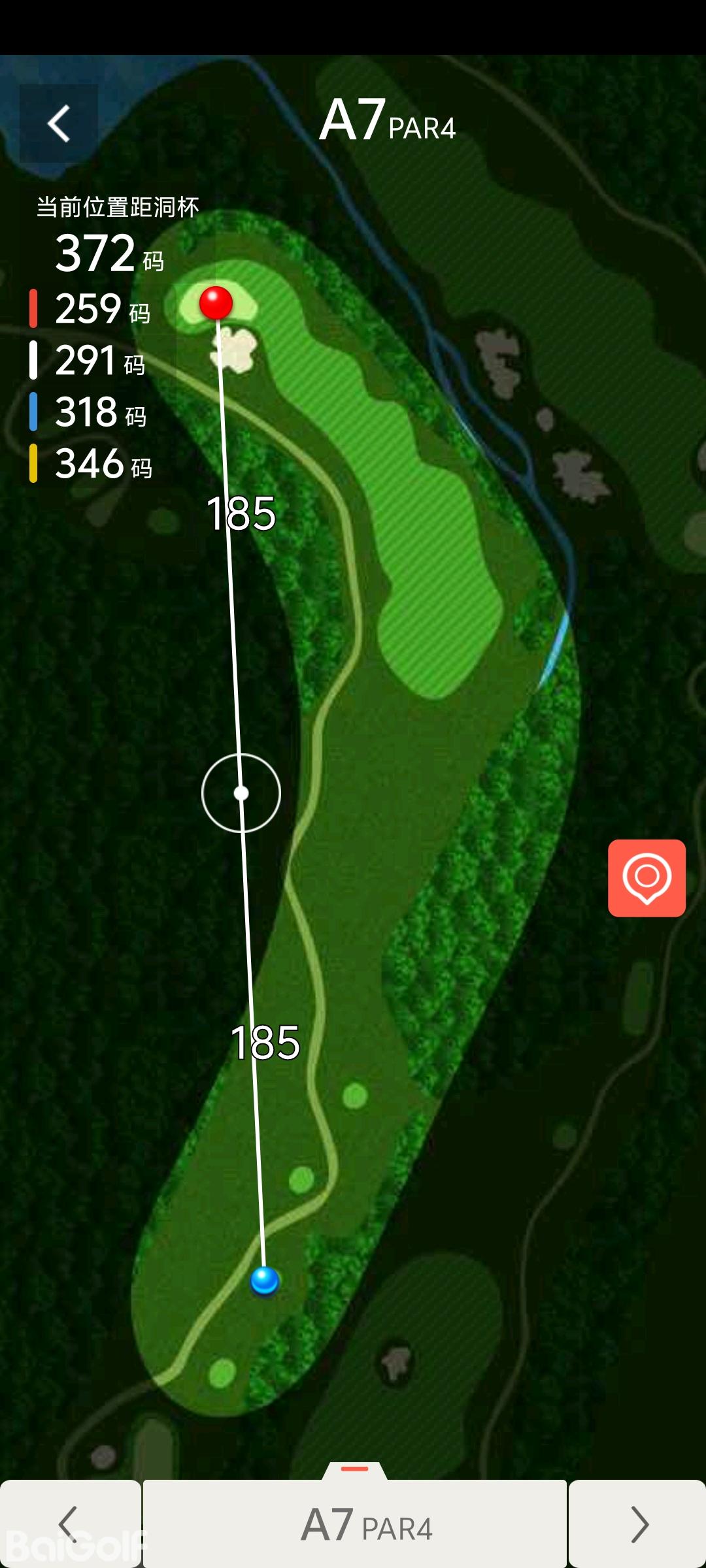Open the A7 PAR4 hole selector
This screenshot has height=1568, width=706.
(355, 1524)
